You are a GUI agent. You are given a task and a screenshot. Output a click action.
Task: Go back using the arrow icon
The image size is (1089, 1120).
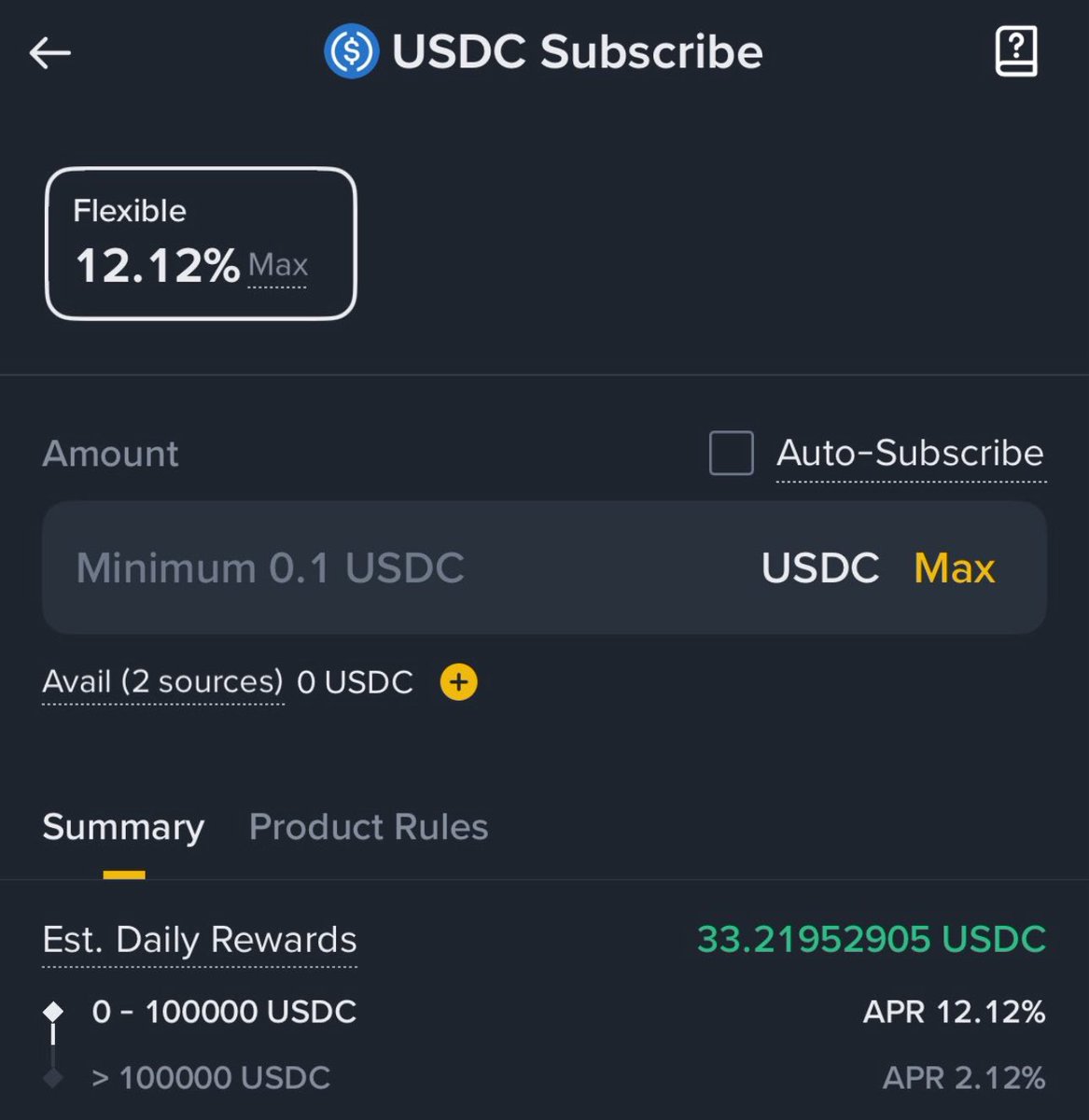pos(50,53)
